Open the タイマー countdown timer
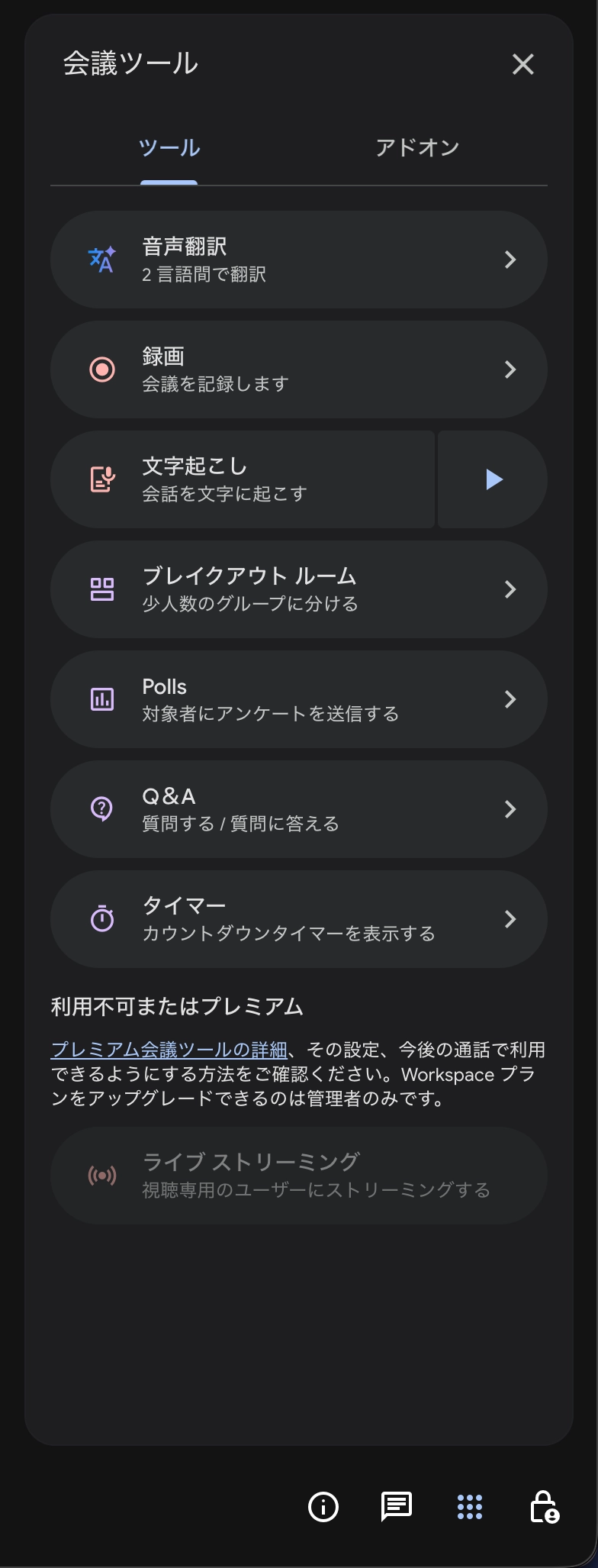The height and width of the screenshot is (1568, 598). 298,919
